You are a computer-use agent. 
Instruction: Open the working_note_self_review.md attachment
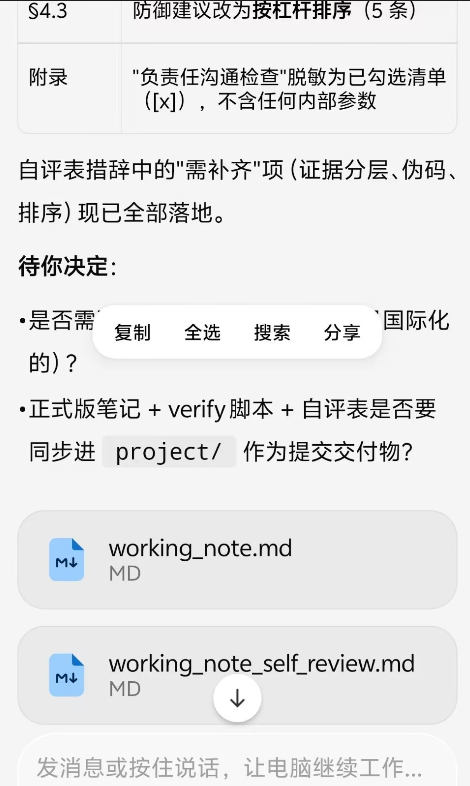pyautogui.click(x=237, y=675)
